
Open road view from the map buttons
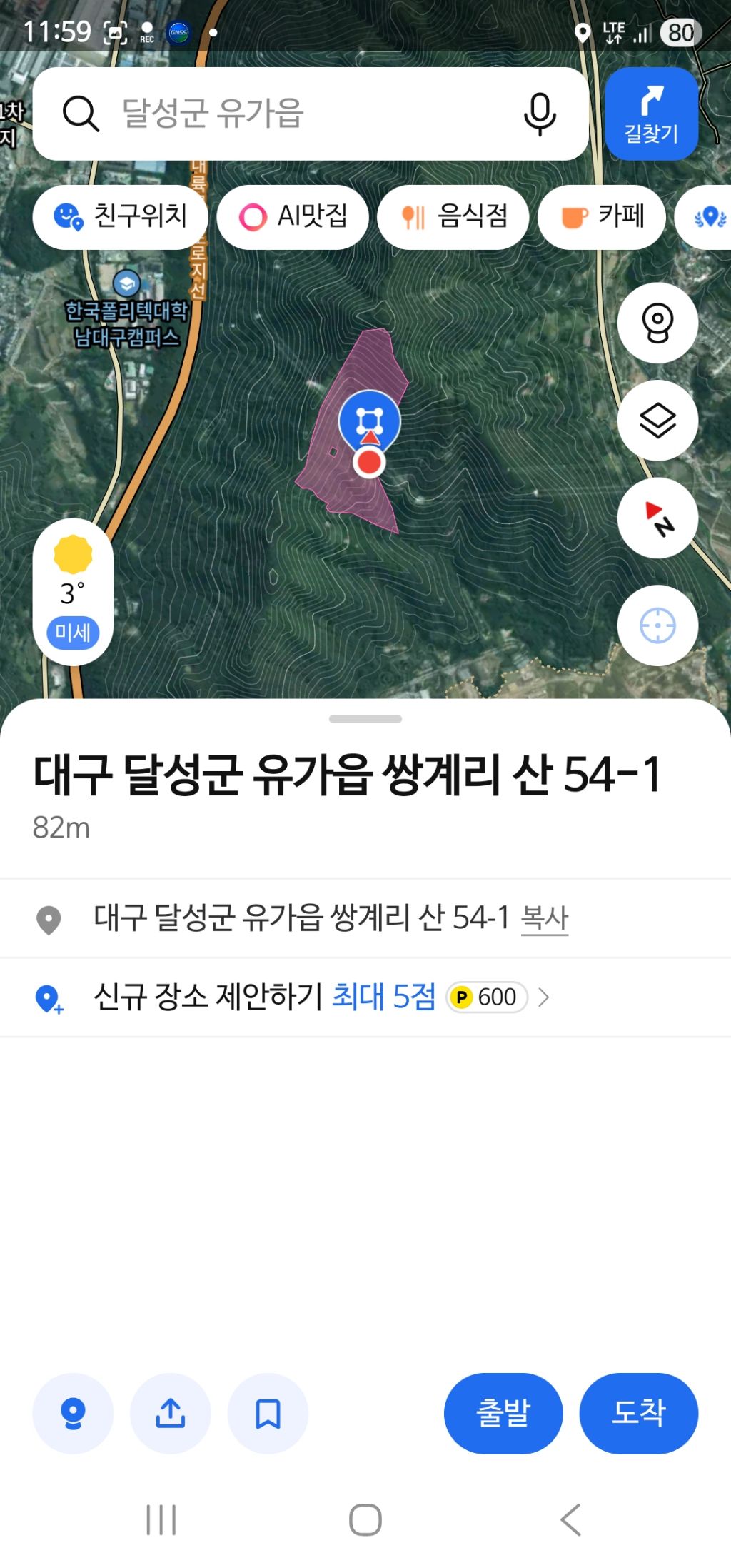coord(657,323)
